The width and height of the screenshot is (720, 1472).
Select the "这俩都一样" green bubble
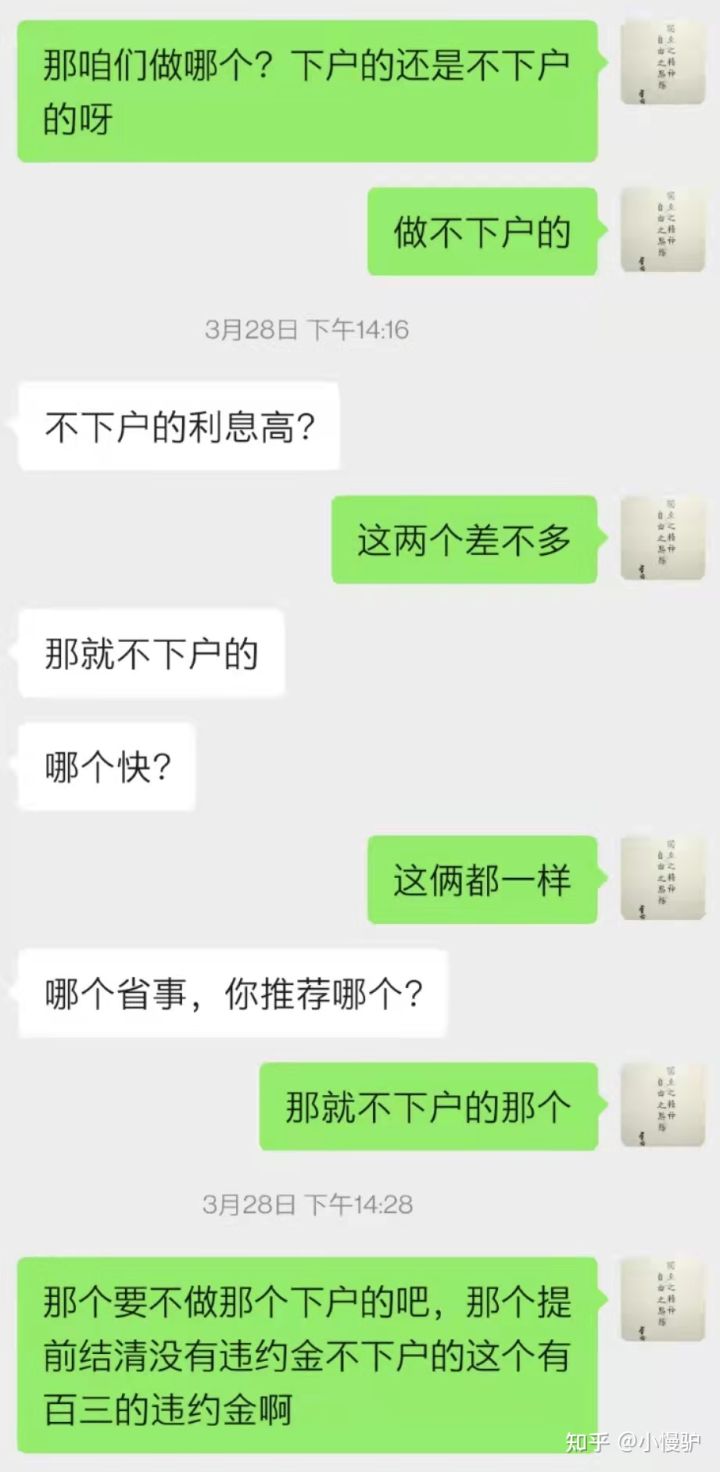(x=481, y=878)
